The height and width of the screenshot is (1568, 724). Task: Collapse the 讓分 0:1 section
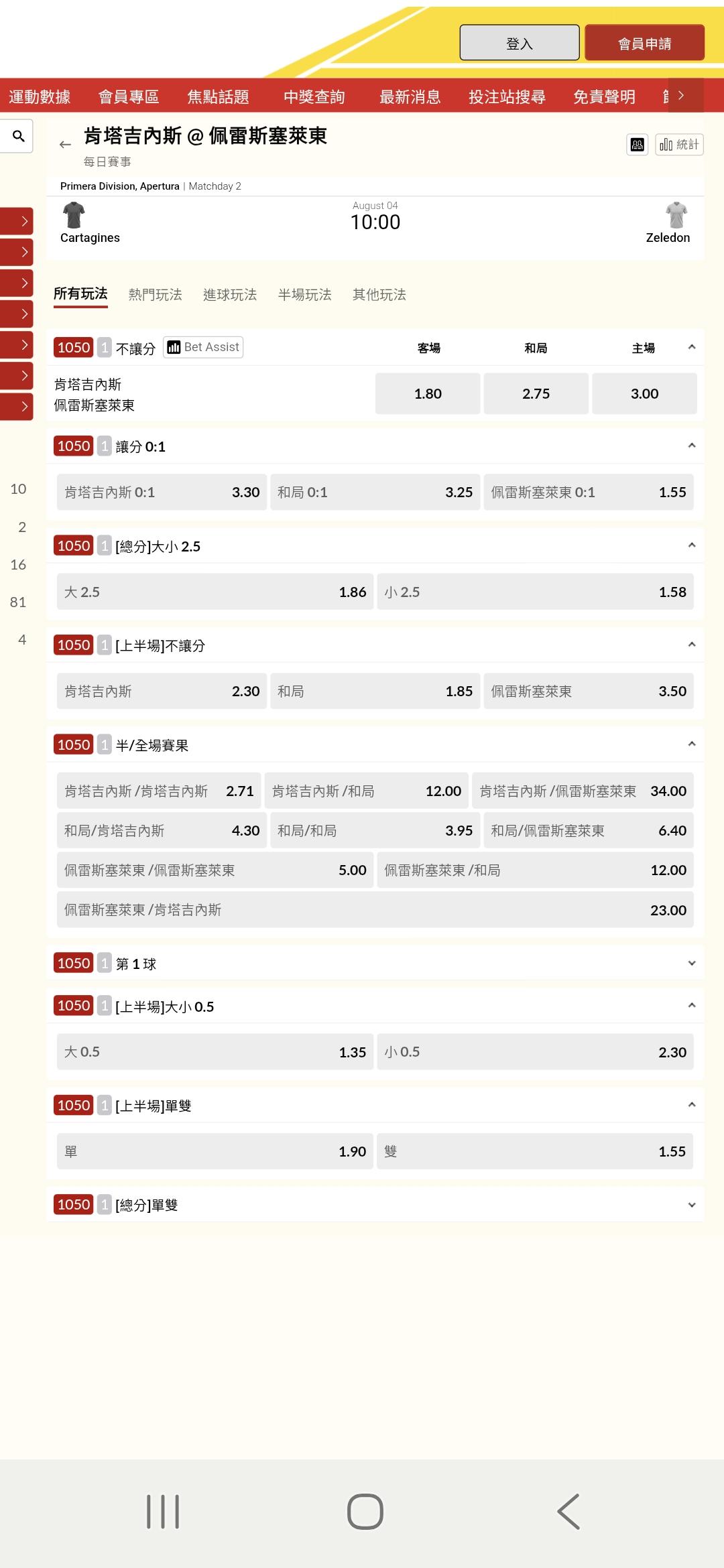tap(692, 446)
